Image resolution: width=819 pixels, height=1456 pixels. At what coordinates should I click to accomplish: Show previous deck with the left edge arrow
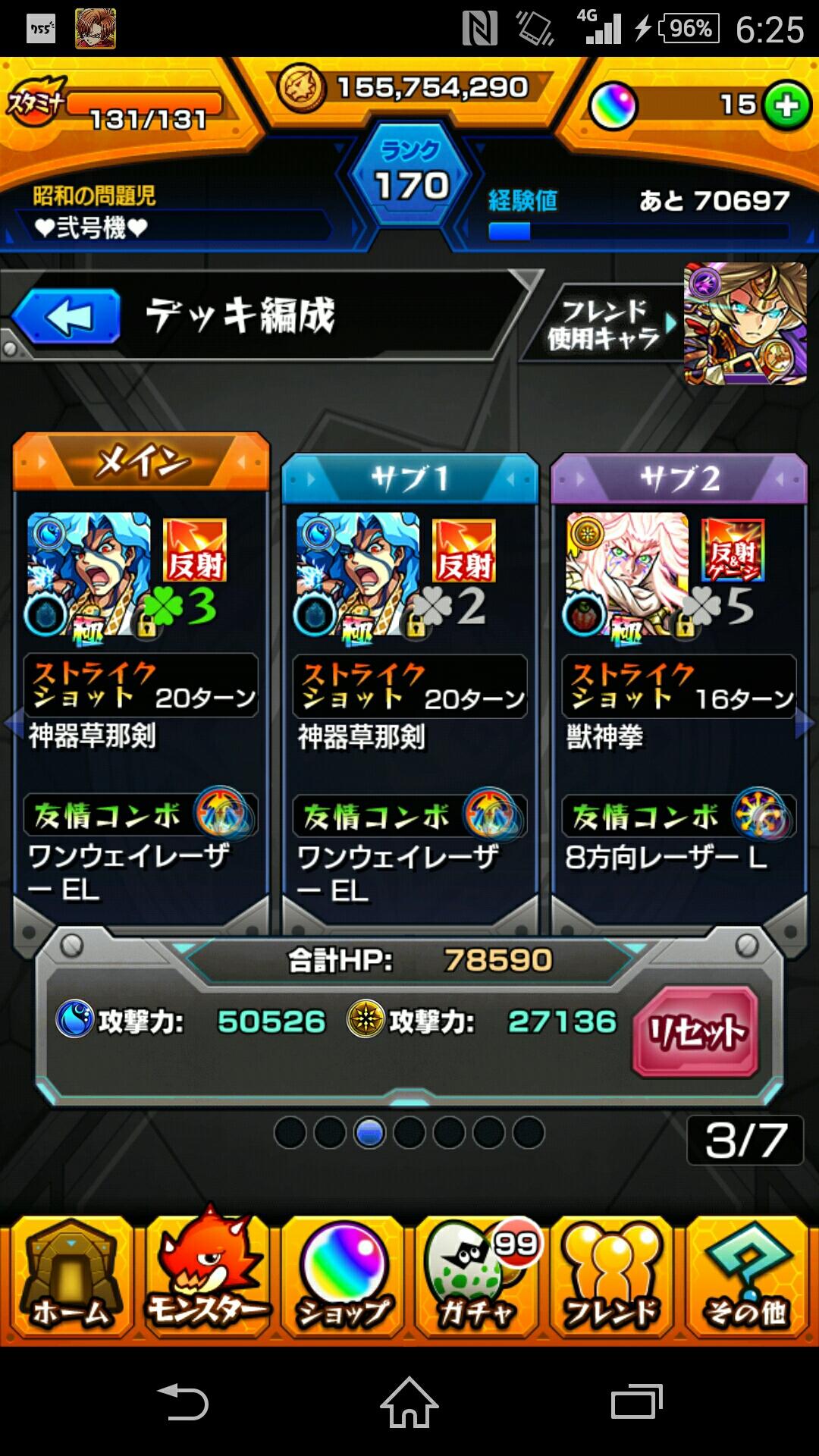[12, 723]
